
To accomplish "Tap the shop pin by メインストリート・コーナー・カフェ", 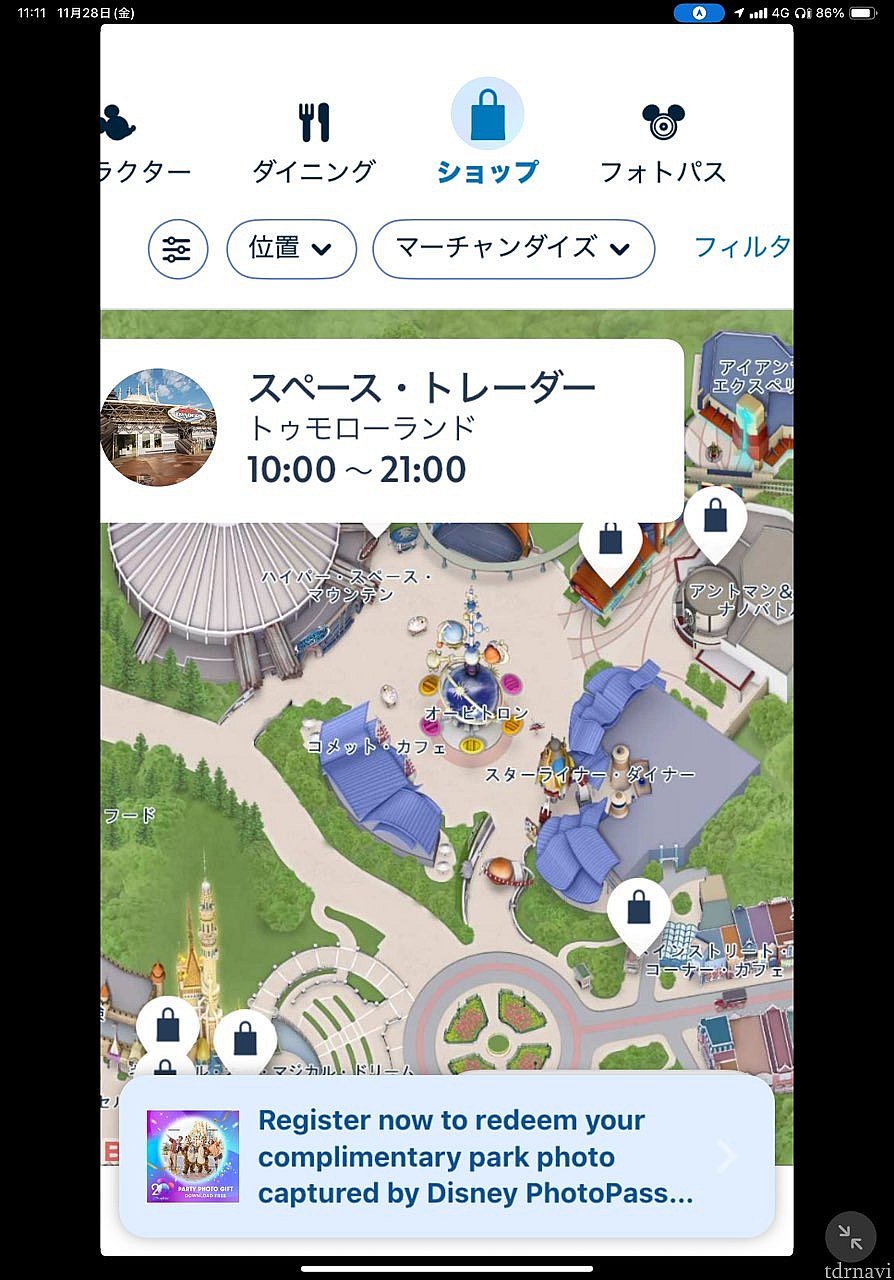I will (640, 910).
